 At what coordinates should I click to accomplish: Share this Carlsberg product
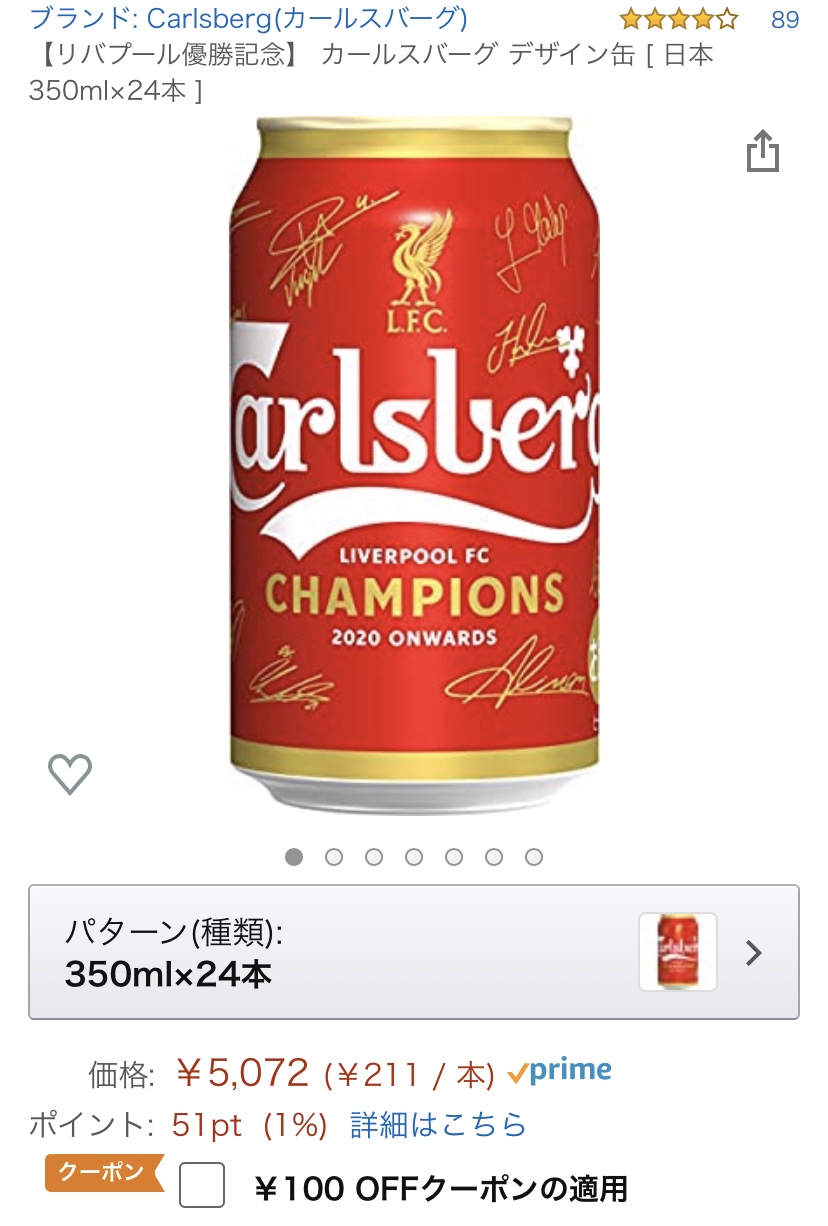(762, 151)
